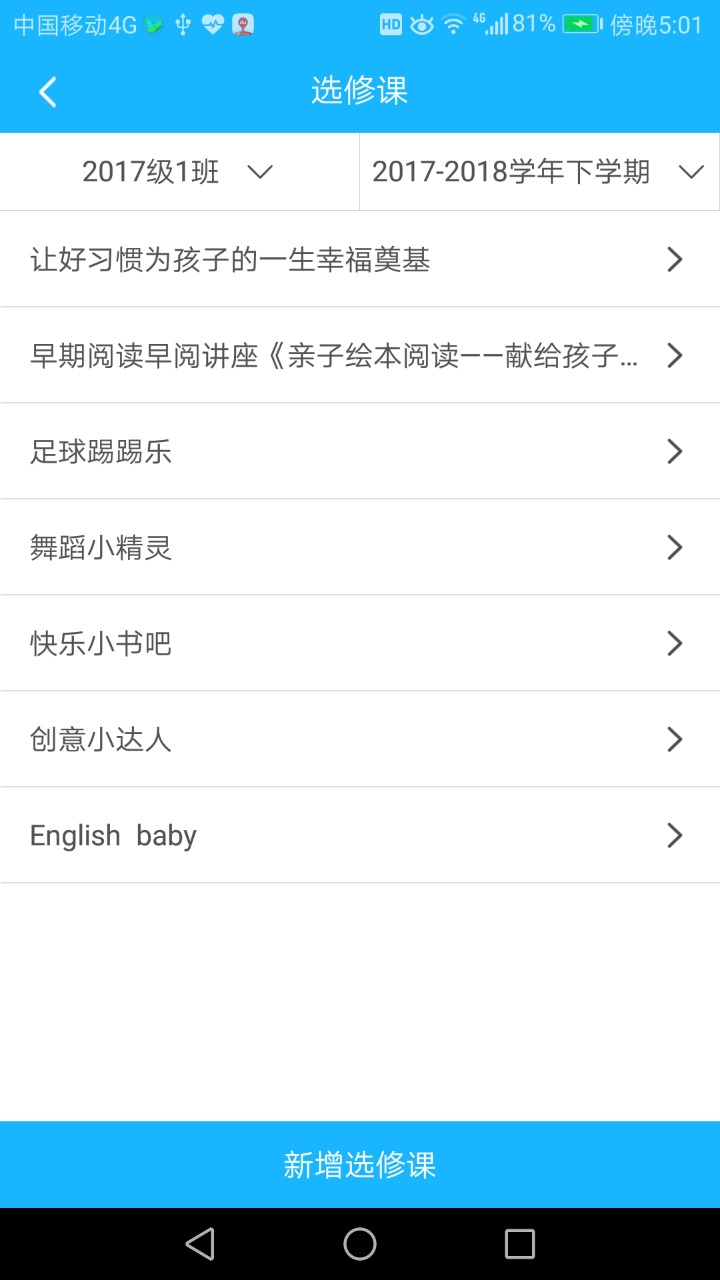Open the 创意小达人 course
Screen dimensions: 720x1280
pyautogui.click(x=360, y=740)
